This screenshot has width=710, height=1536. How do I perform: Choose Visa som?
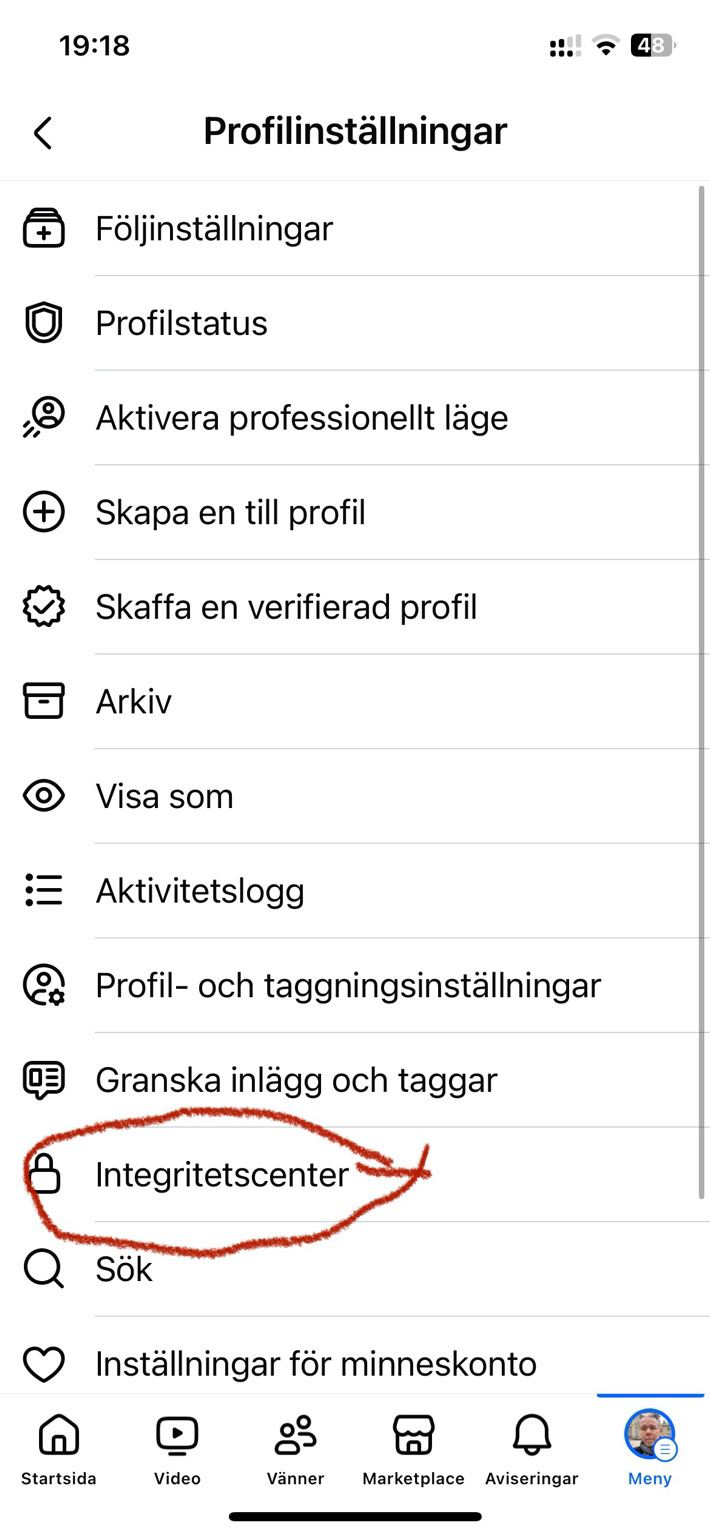pyautogui.click(x=355, y=796)
